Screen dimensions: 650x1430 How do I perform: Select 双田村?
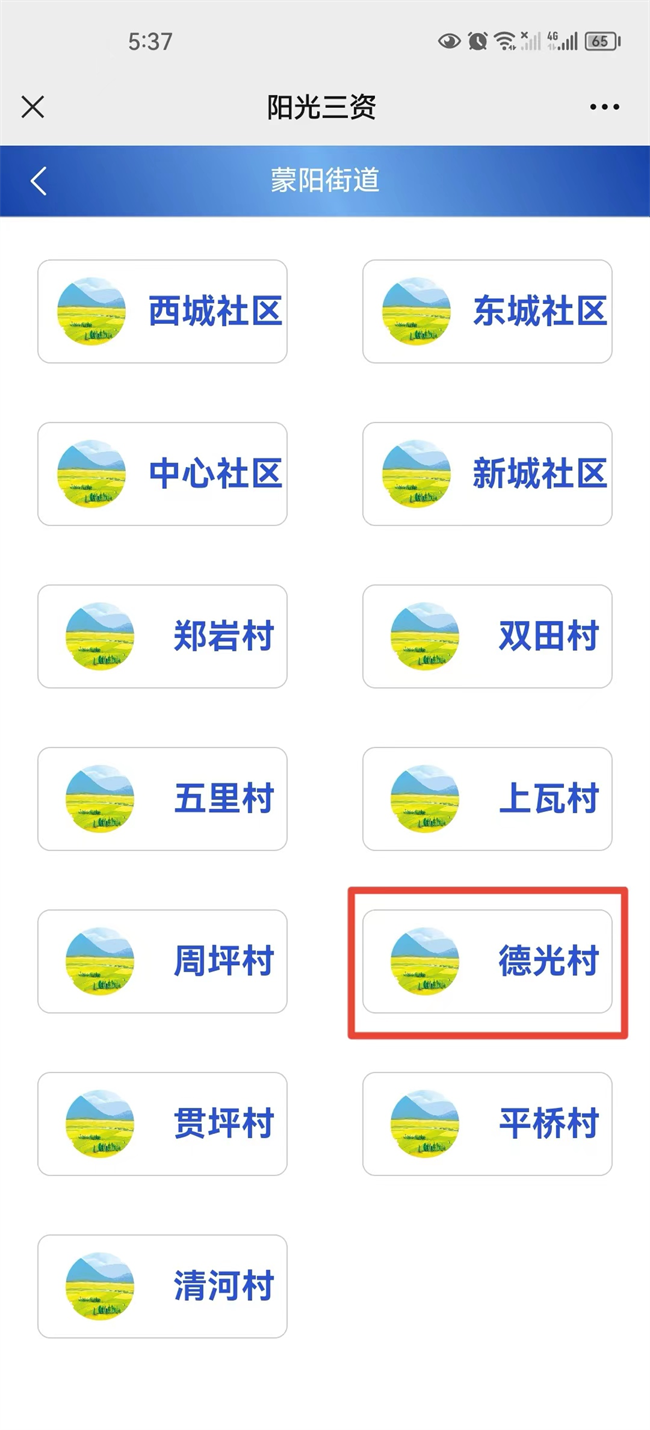coord(487,636)
